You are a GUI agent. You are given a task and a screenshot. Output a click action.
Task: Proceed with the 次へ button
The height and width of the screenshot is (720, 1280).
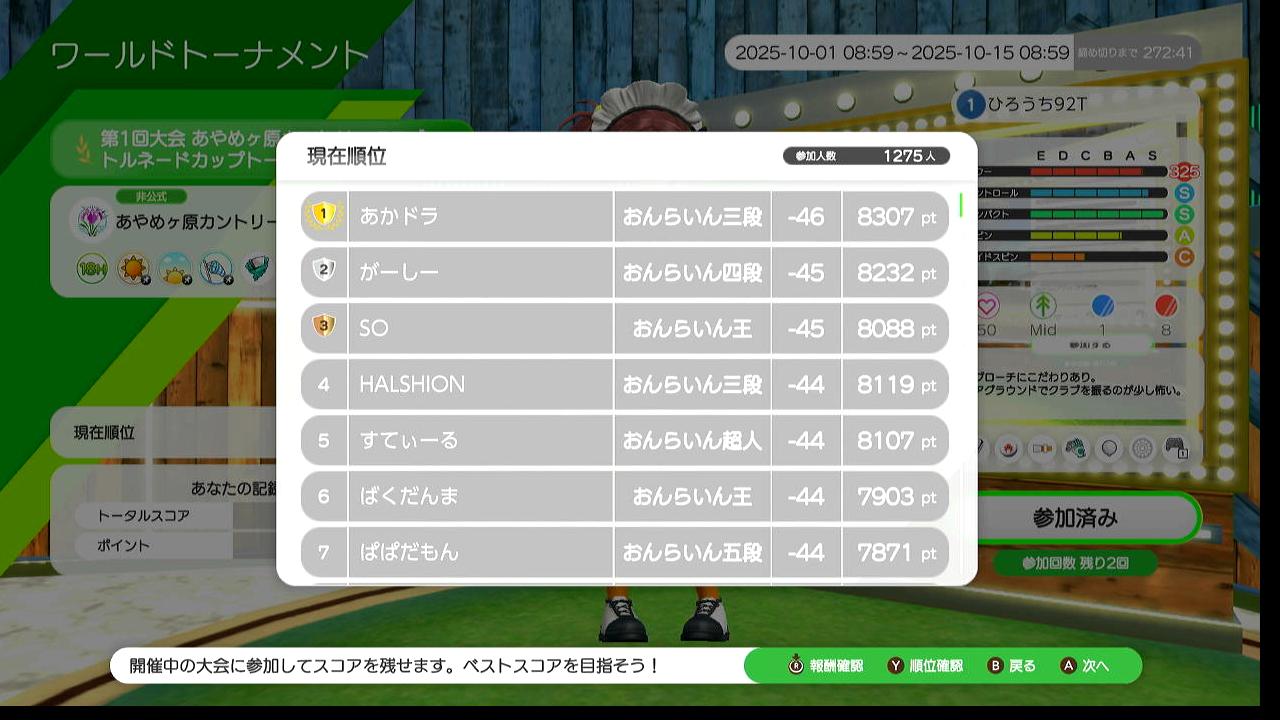pyautogui.click(x=1086, y=666)
